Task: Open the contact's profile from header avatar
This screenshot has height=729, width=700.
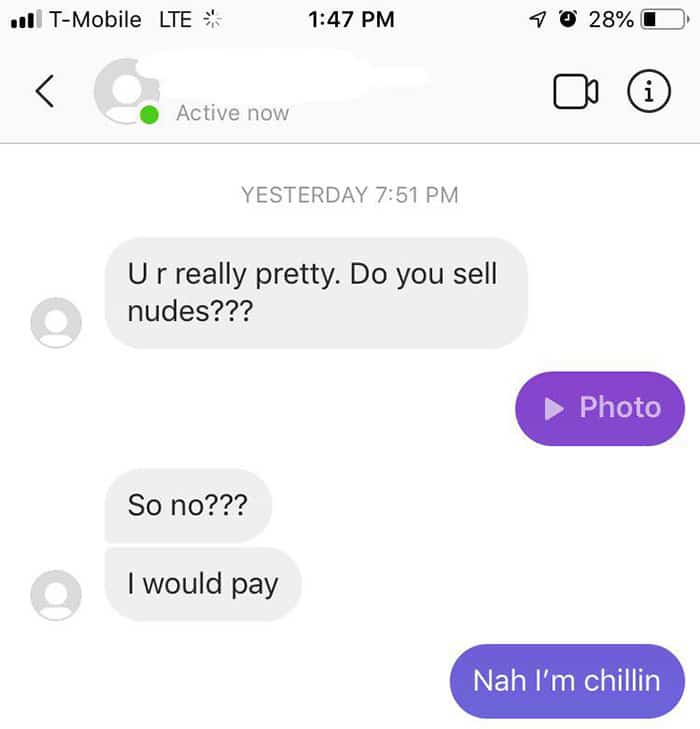Action: 121,92
